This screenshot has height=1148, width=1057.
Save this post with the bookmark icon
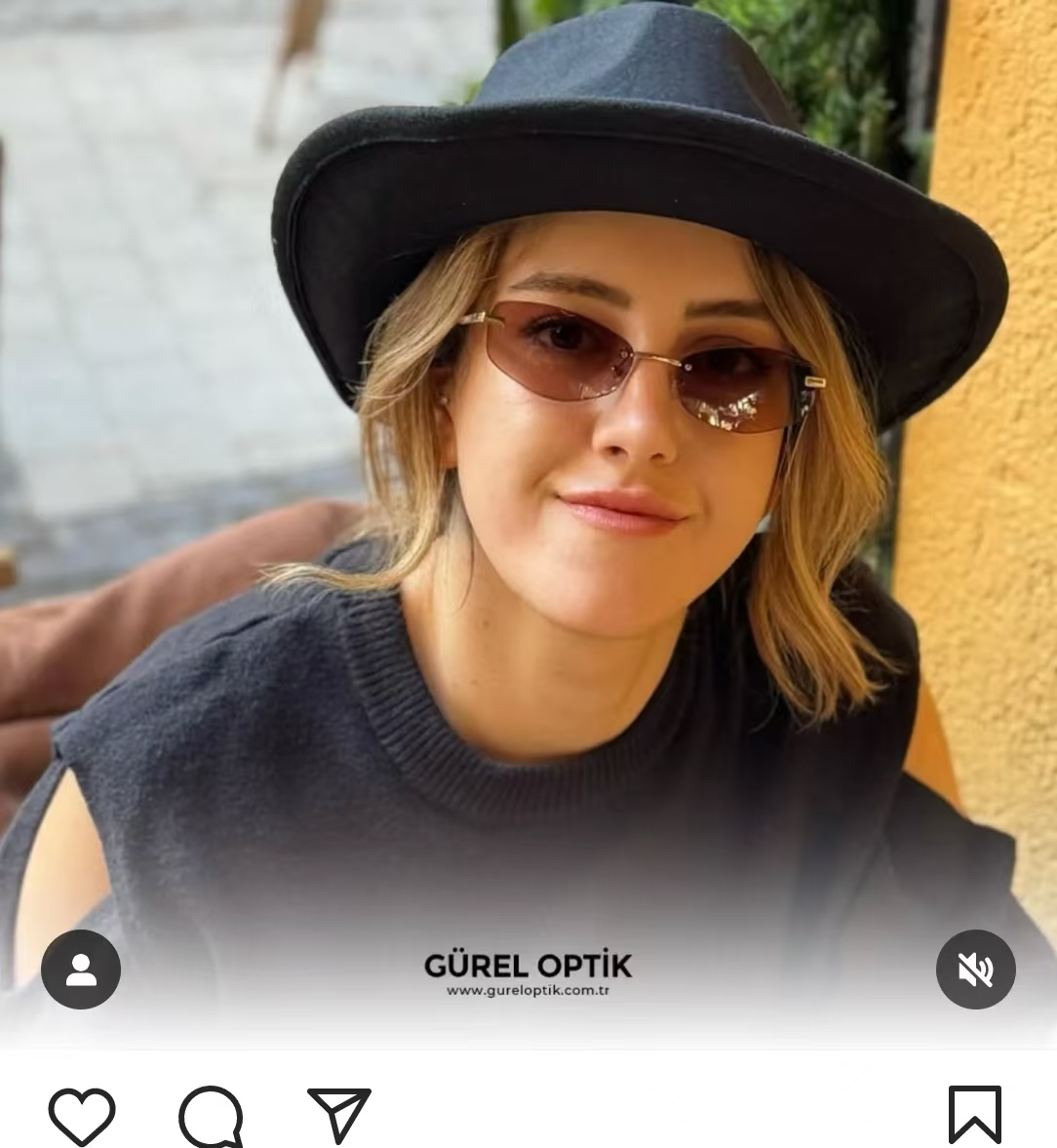click(974, 1114)
